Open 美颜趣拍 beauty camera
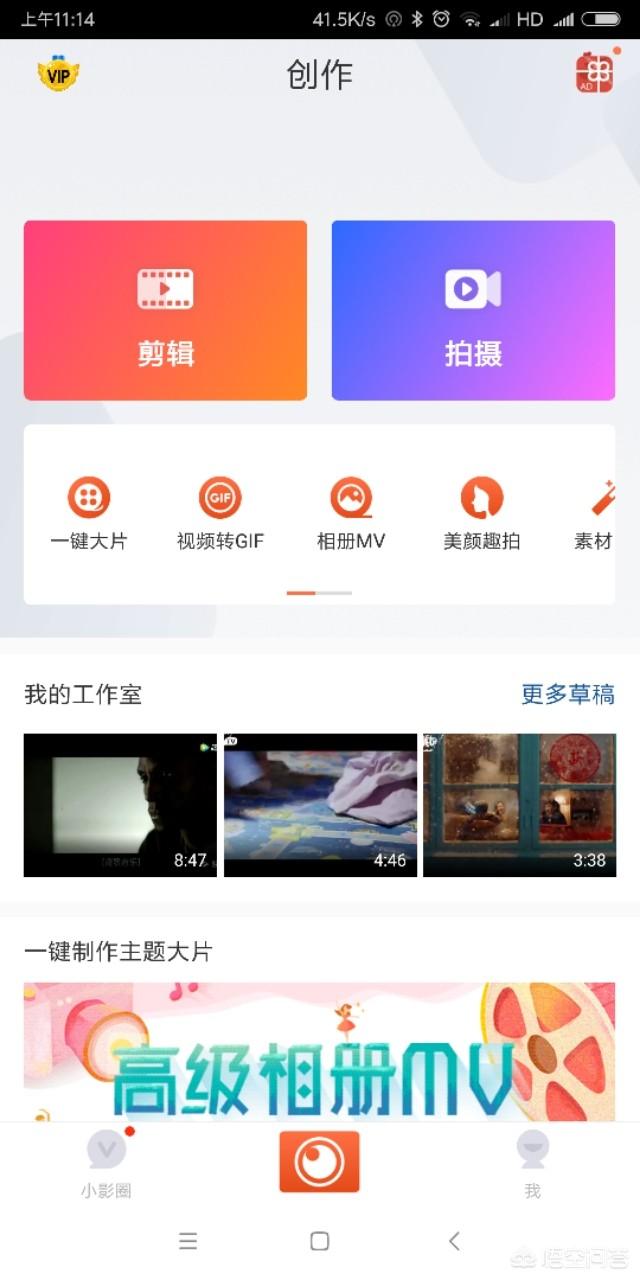Screen dimensions: 640x1280 pyautogui.click(x=481, y=514)
